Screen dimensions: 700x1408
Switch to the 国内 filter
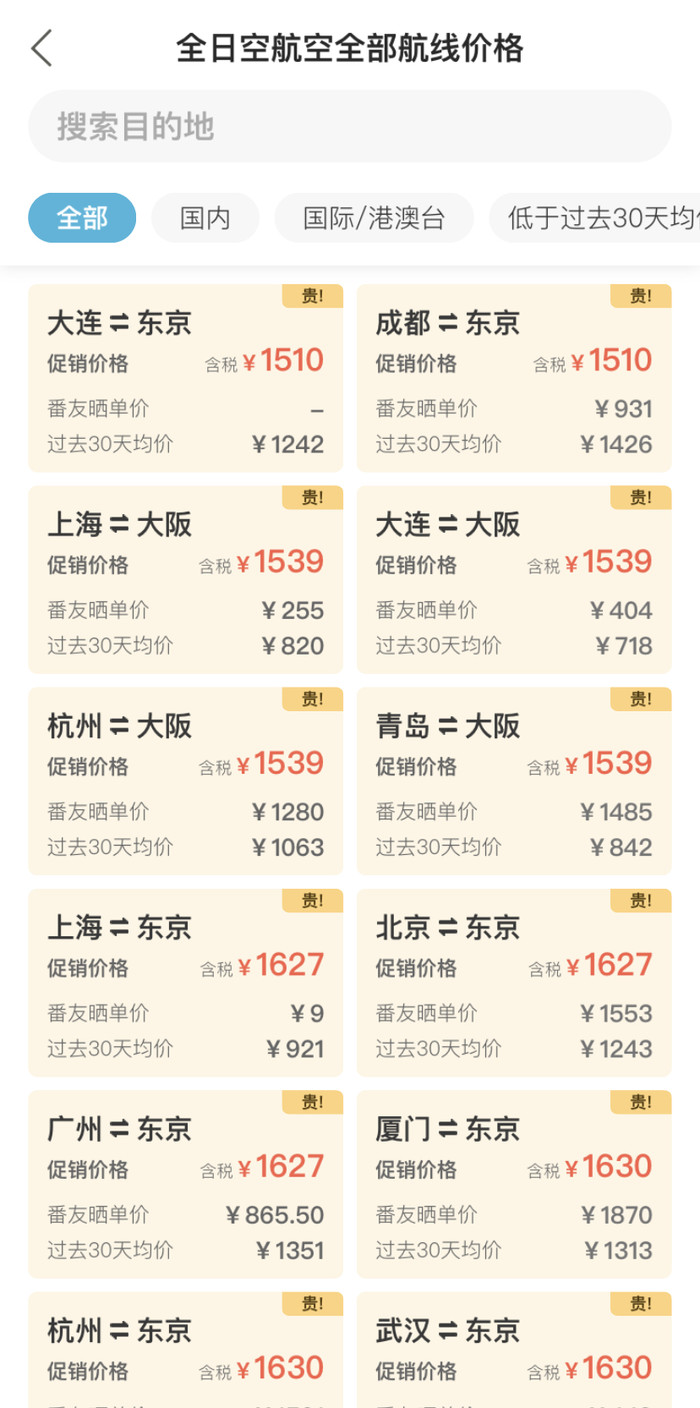(205, 218)
